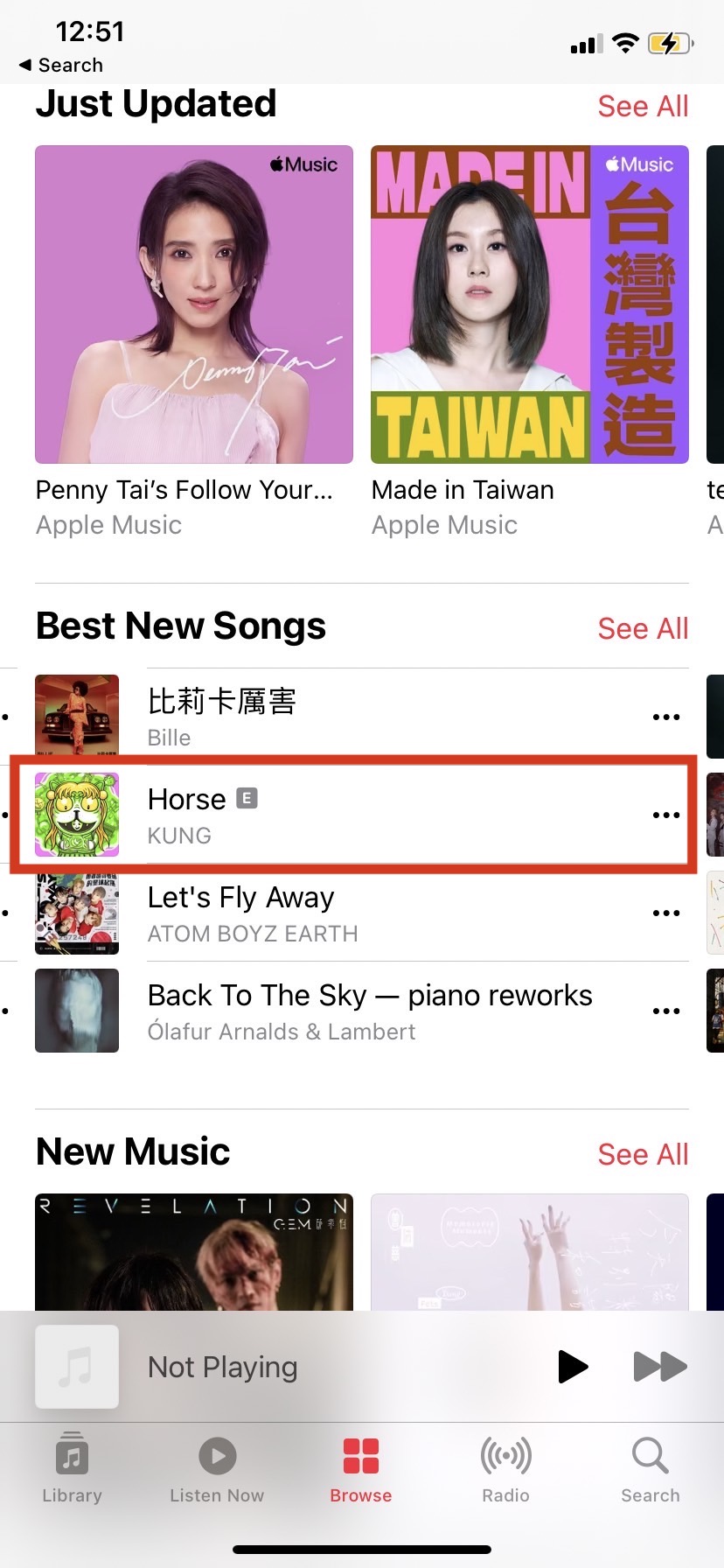
Task: See all New Music
Action: (643, 1154)
